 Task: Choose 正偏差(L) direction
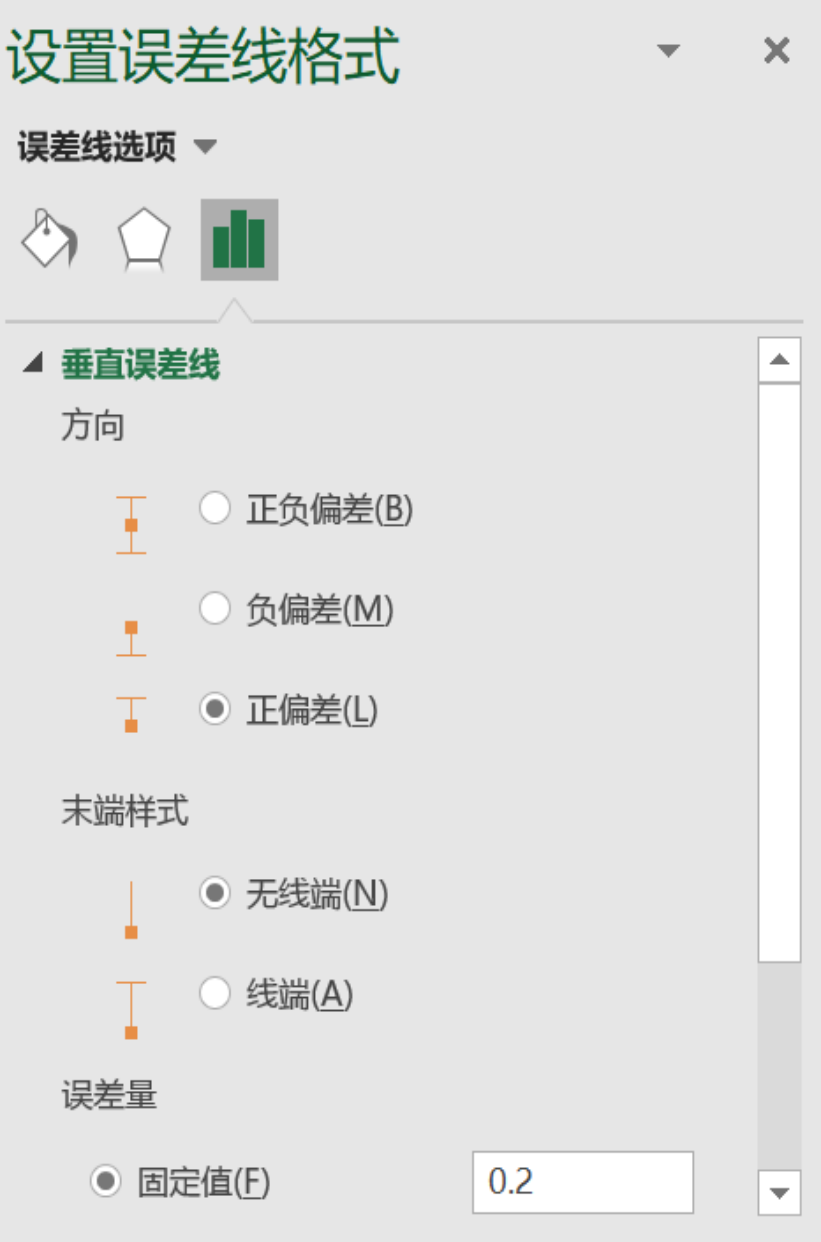[x=215, y=710]
